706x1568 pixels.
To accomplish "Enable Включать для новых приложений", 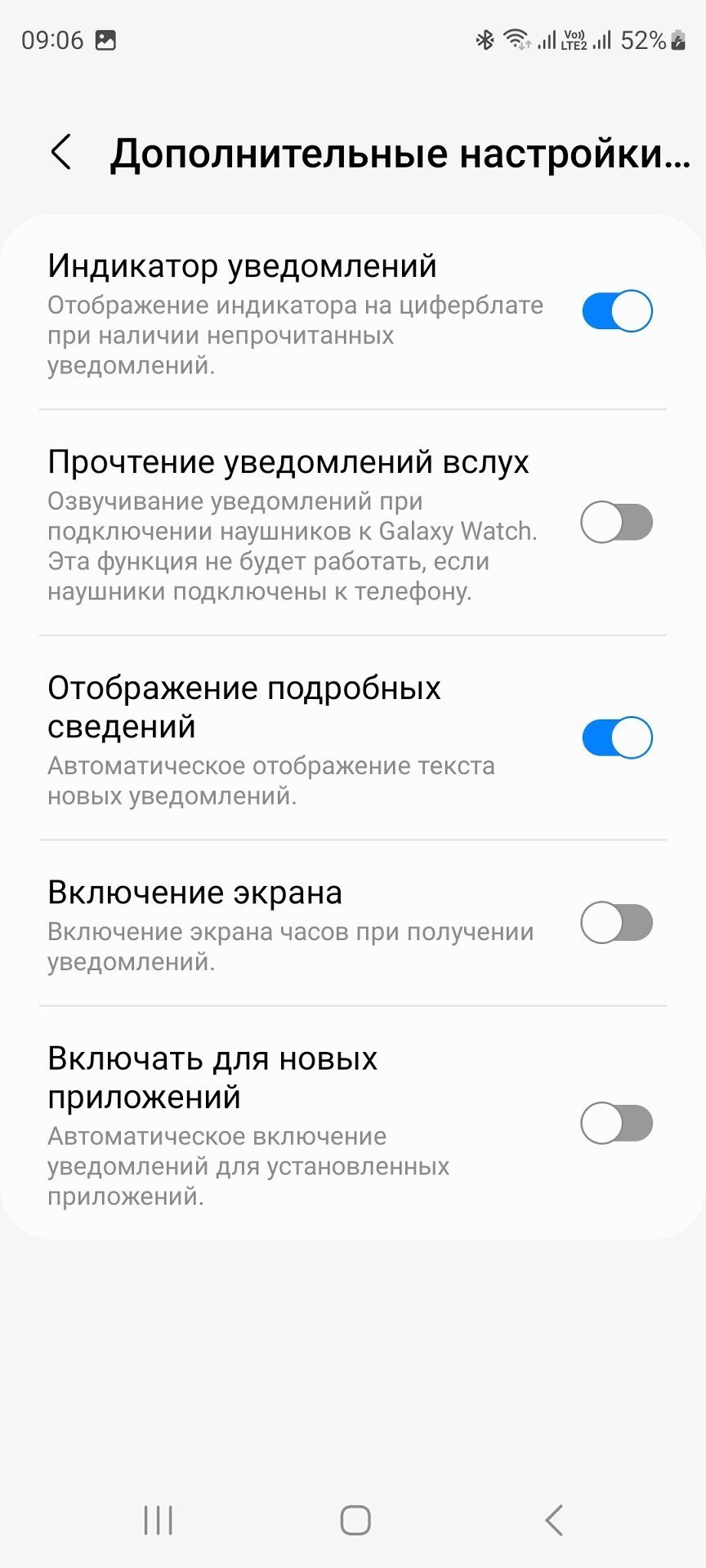I will (617, 1123).
